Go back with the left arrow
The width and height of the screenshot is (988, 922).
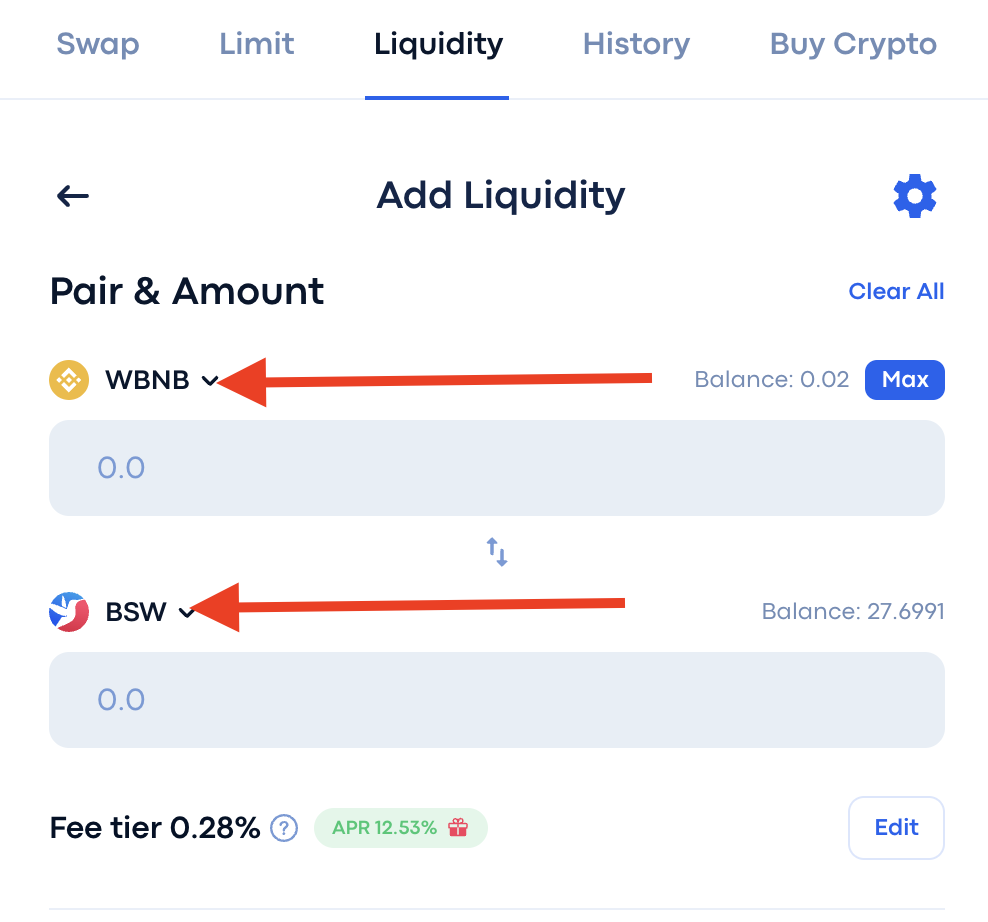[73, 196]
